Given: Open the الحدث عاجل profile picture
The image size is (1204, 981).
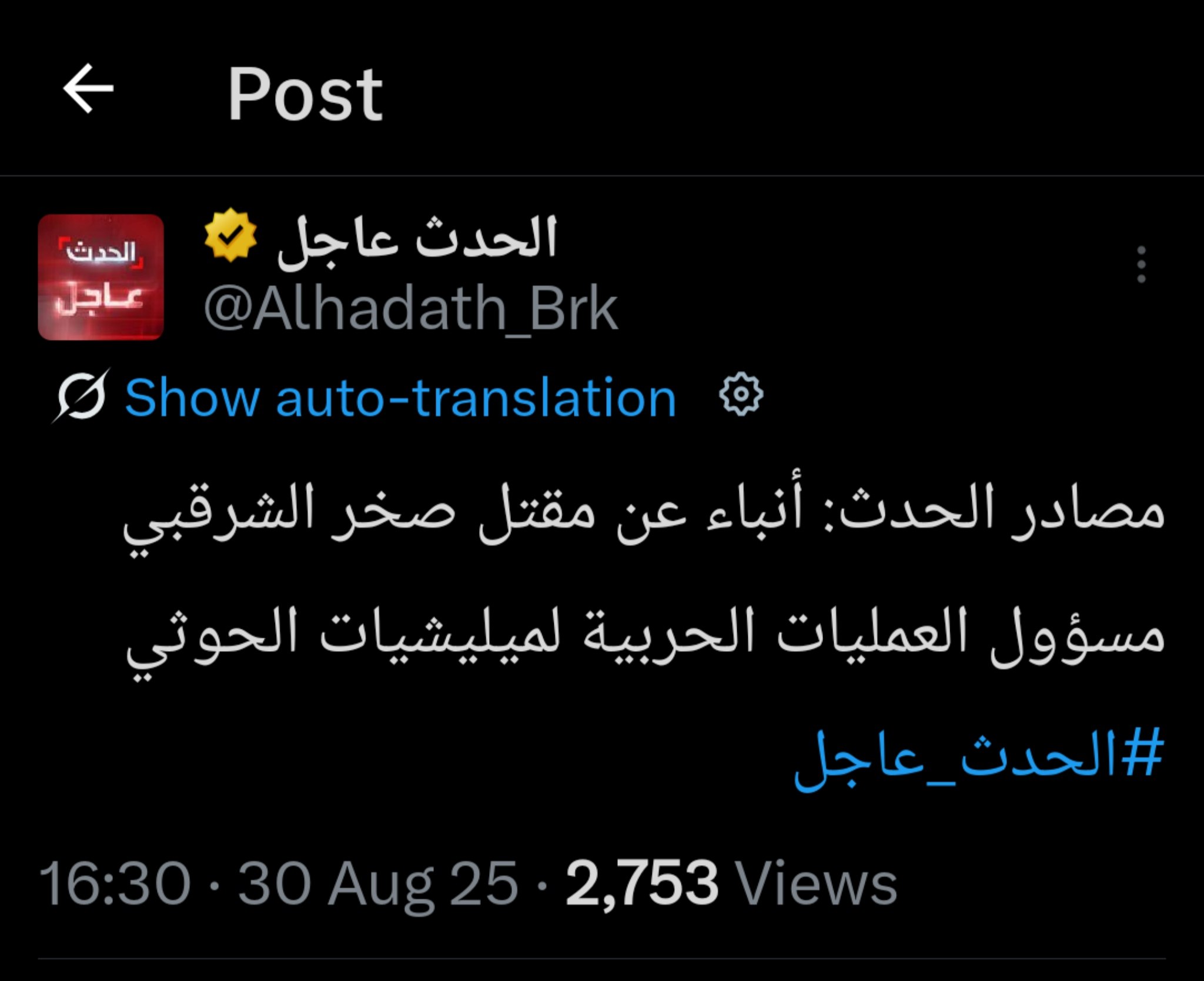Looking at the screenshot, I should [101, 277].
